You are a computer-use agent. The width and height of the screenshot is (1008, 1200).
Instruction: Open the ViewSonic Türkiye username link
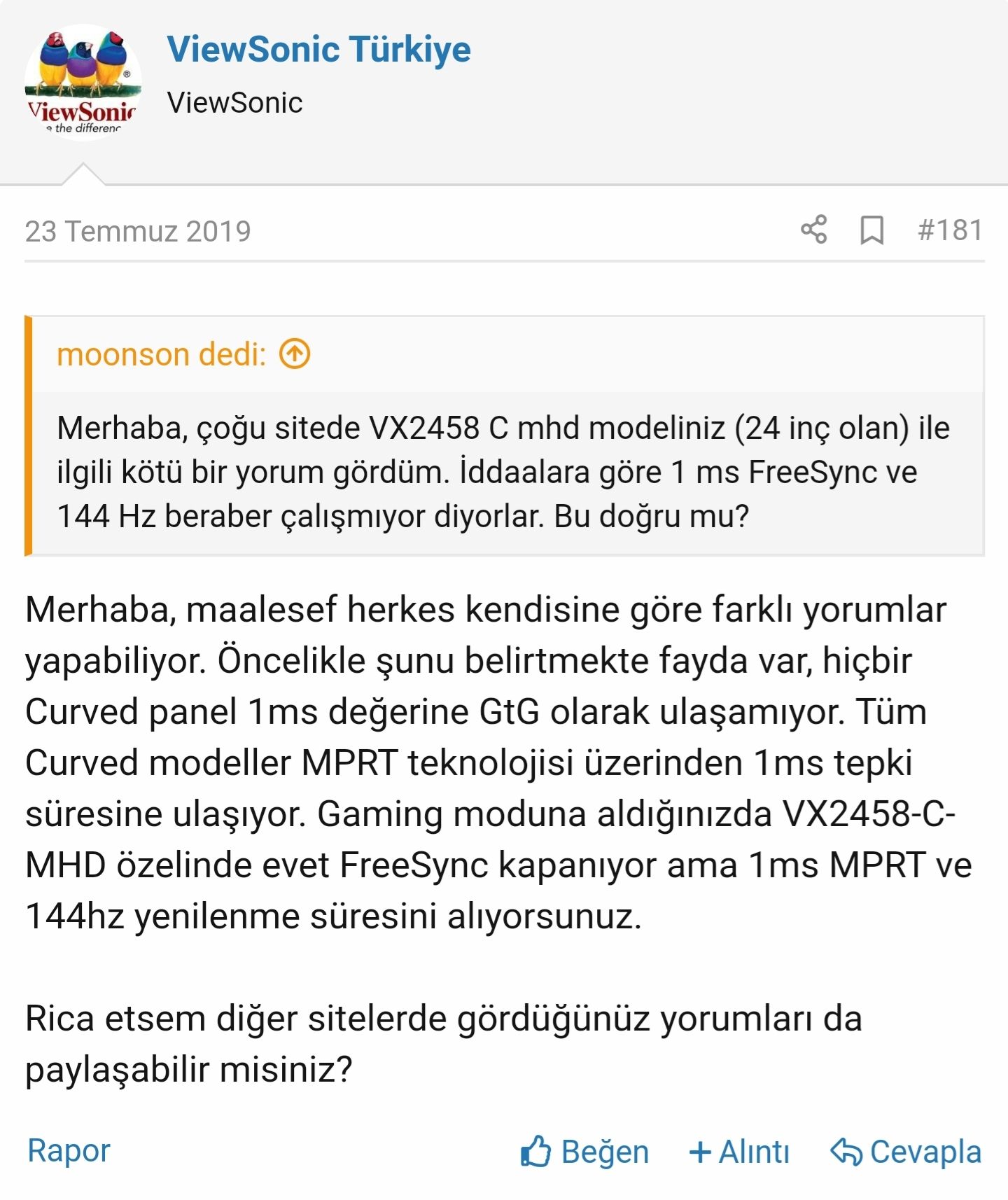tap(318, 49)
